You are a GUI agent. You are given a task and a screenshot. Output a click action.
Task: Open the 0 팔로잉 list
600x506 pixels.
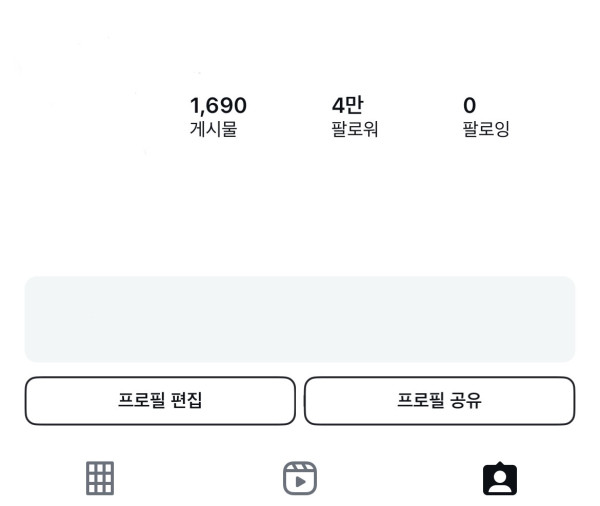point(485,117)
